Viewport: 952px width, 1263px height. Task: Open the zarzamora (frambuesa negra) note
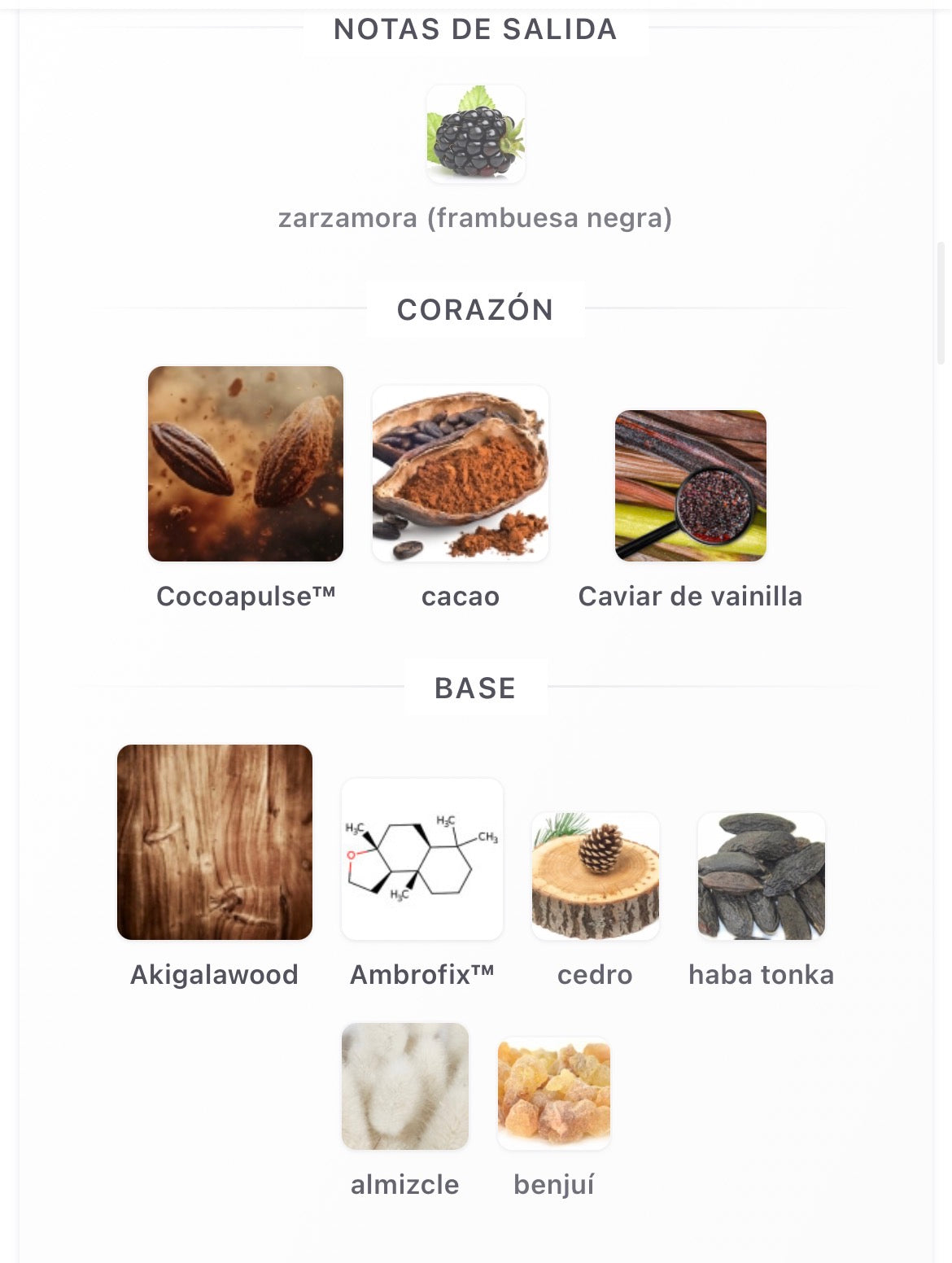[x=476, y=134]
